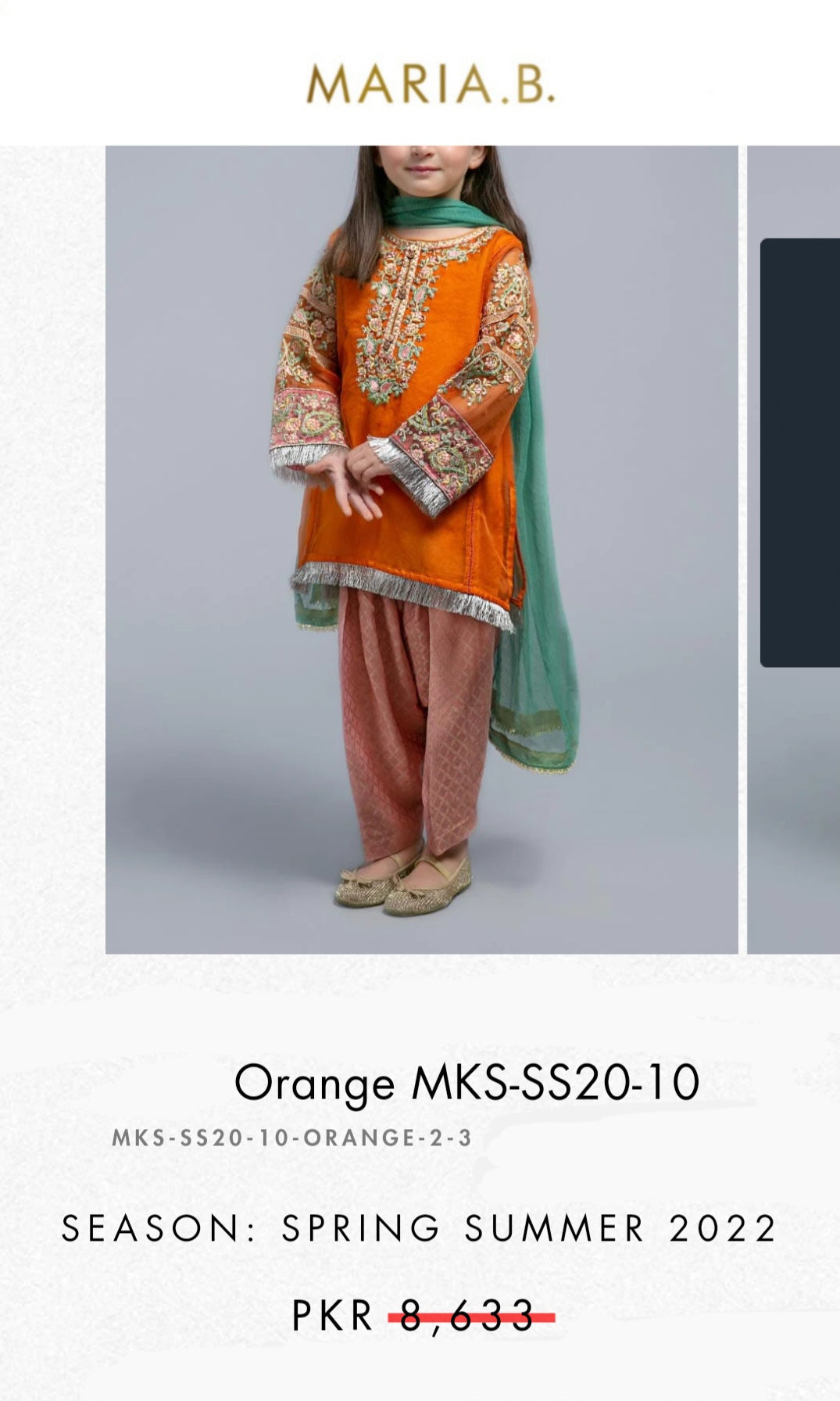View the next product image in the carousel
This screenshot has height=1401, width=840.
point(794,550)
